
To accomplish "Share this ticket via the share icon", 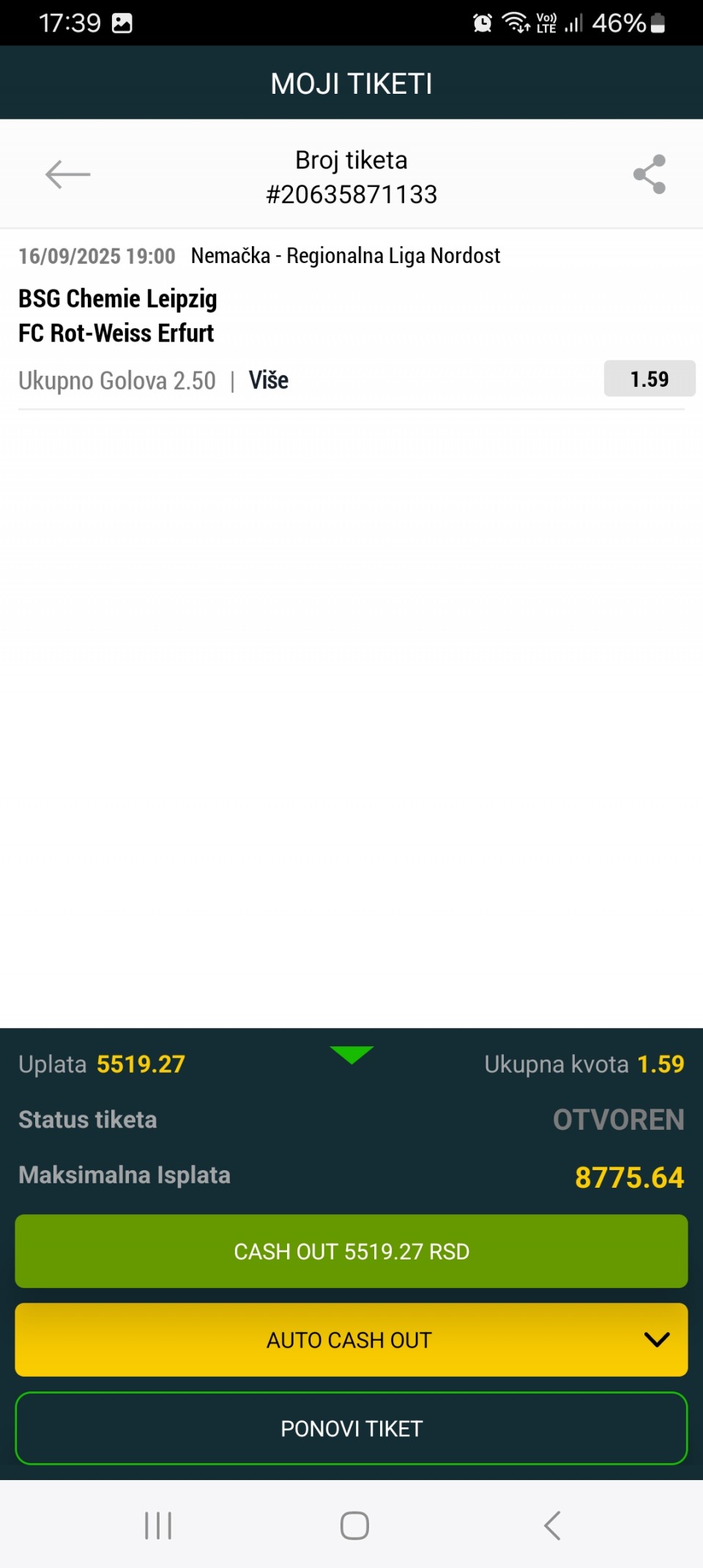I will tap(650, 174).
